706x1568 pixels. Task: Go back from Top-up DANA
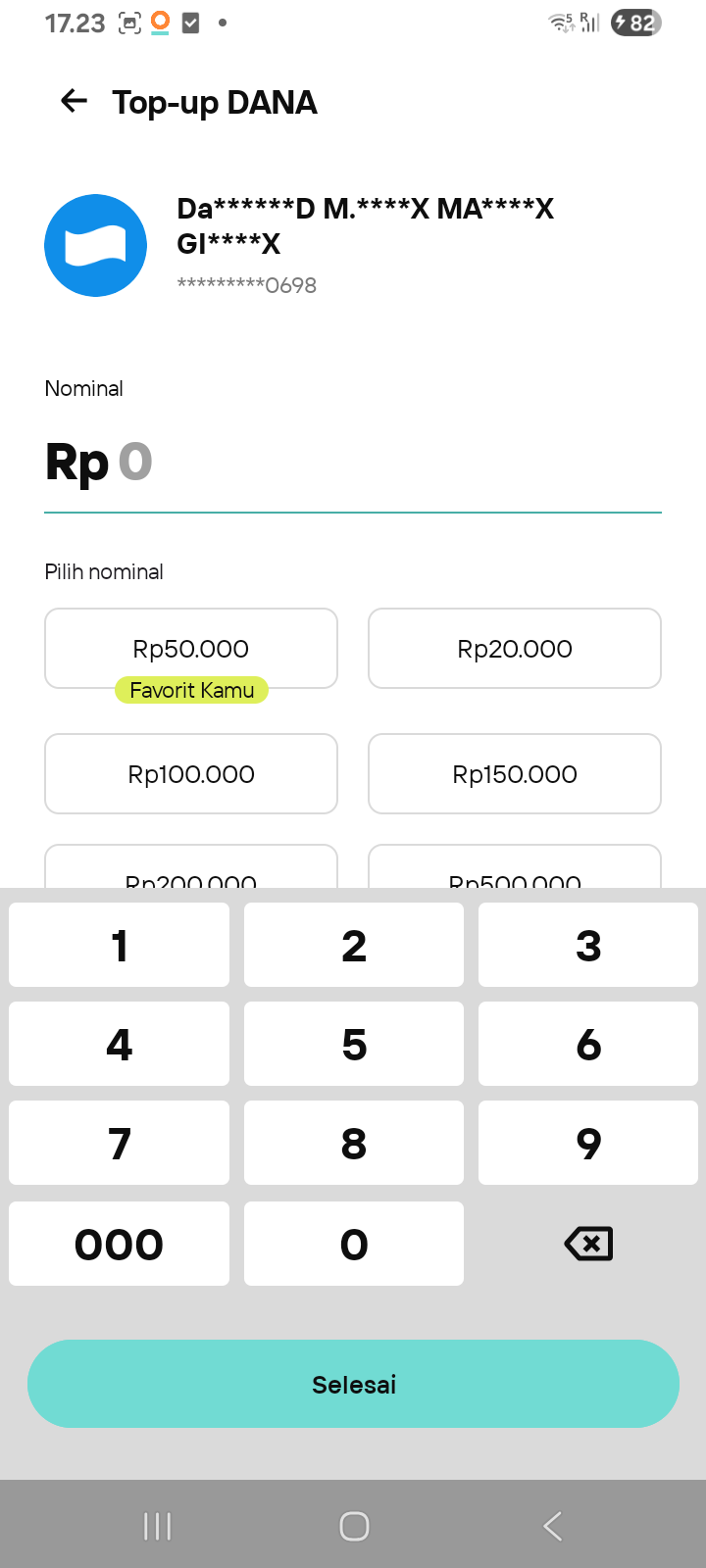[x=74, y=101]
